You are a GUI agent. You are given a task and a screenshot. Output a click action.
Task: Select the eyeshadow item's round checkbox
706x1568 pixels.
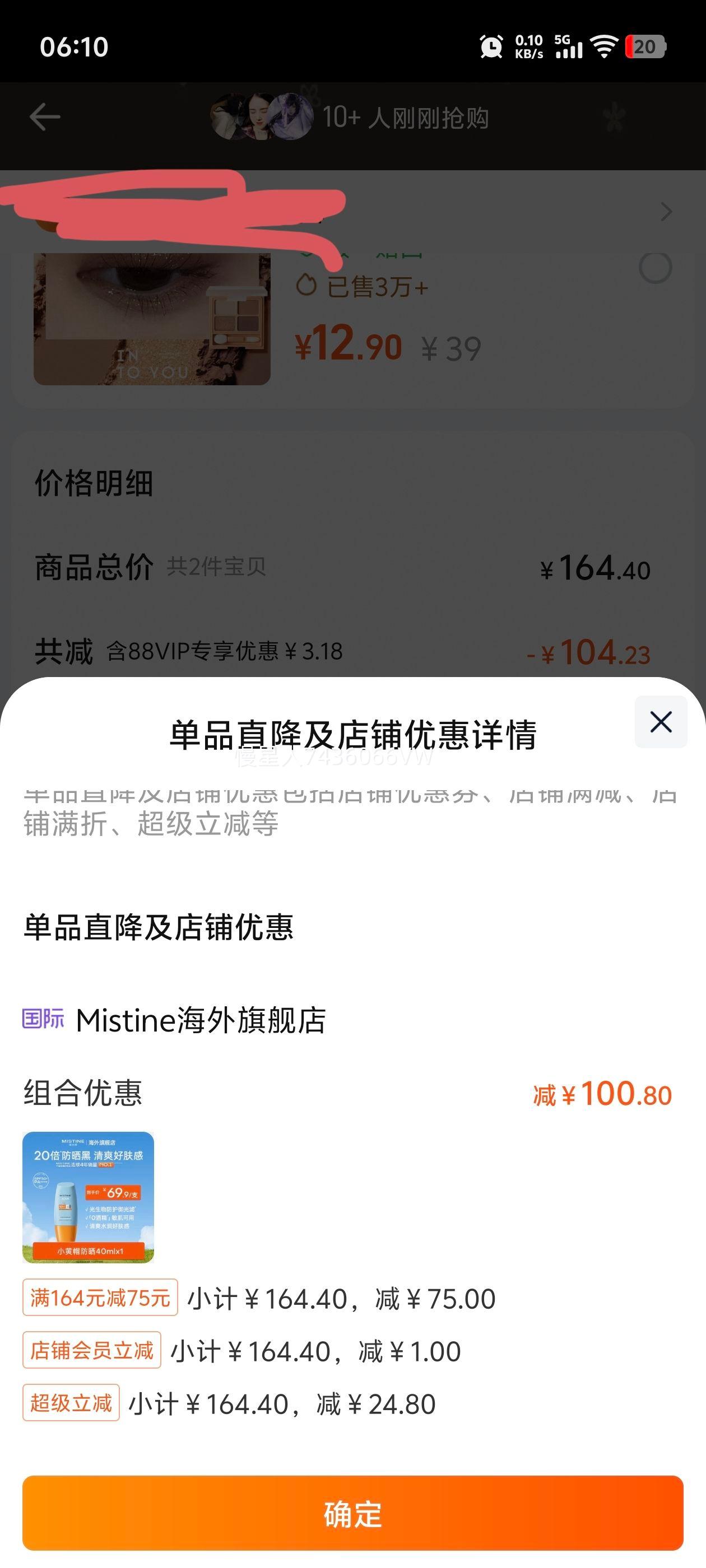(655, 268)
